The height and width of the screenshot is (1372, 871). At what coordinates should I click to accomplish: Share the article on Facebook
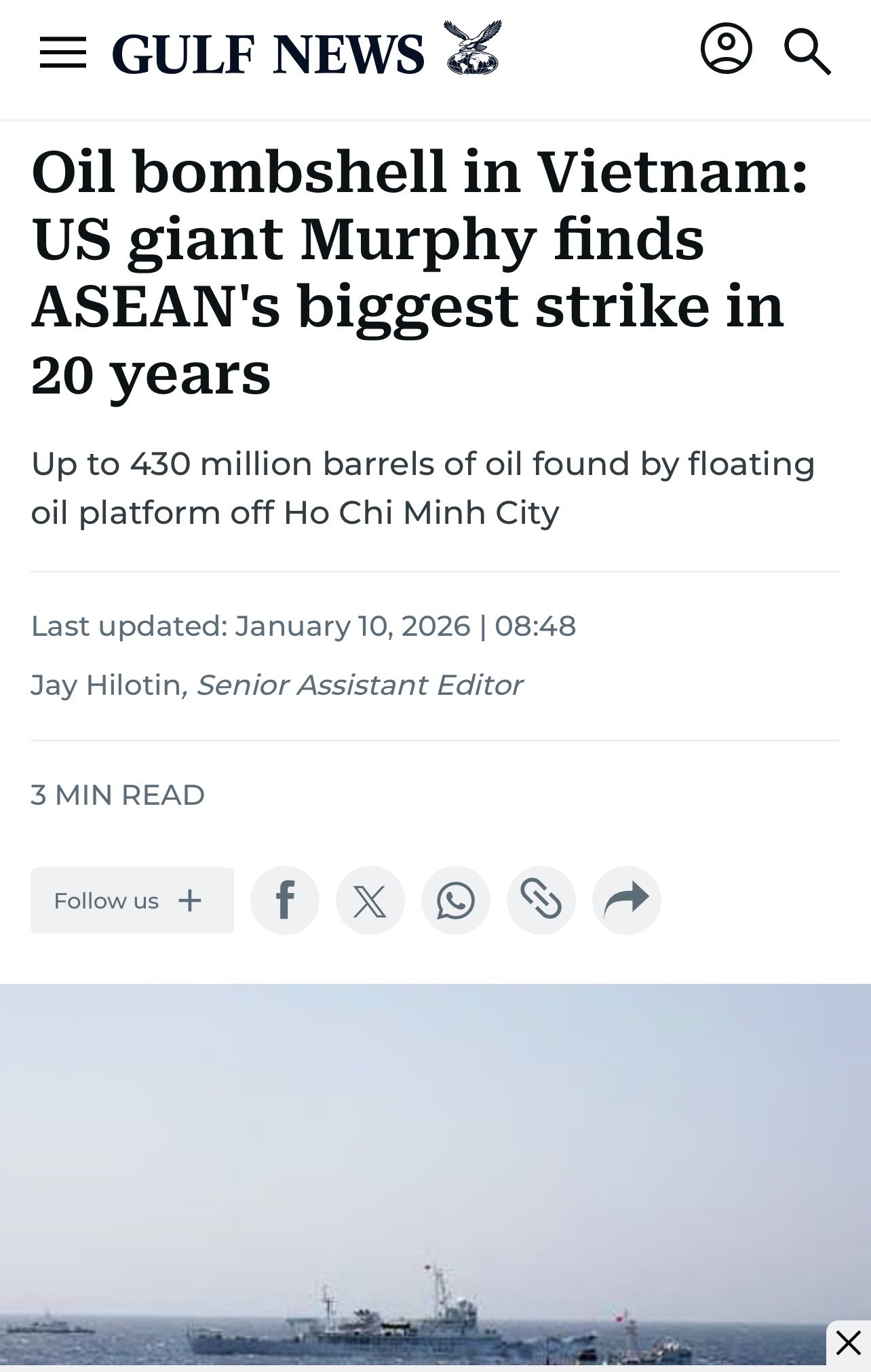pyautogui.click(x=285, y=900)
